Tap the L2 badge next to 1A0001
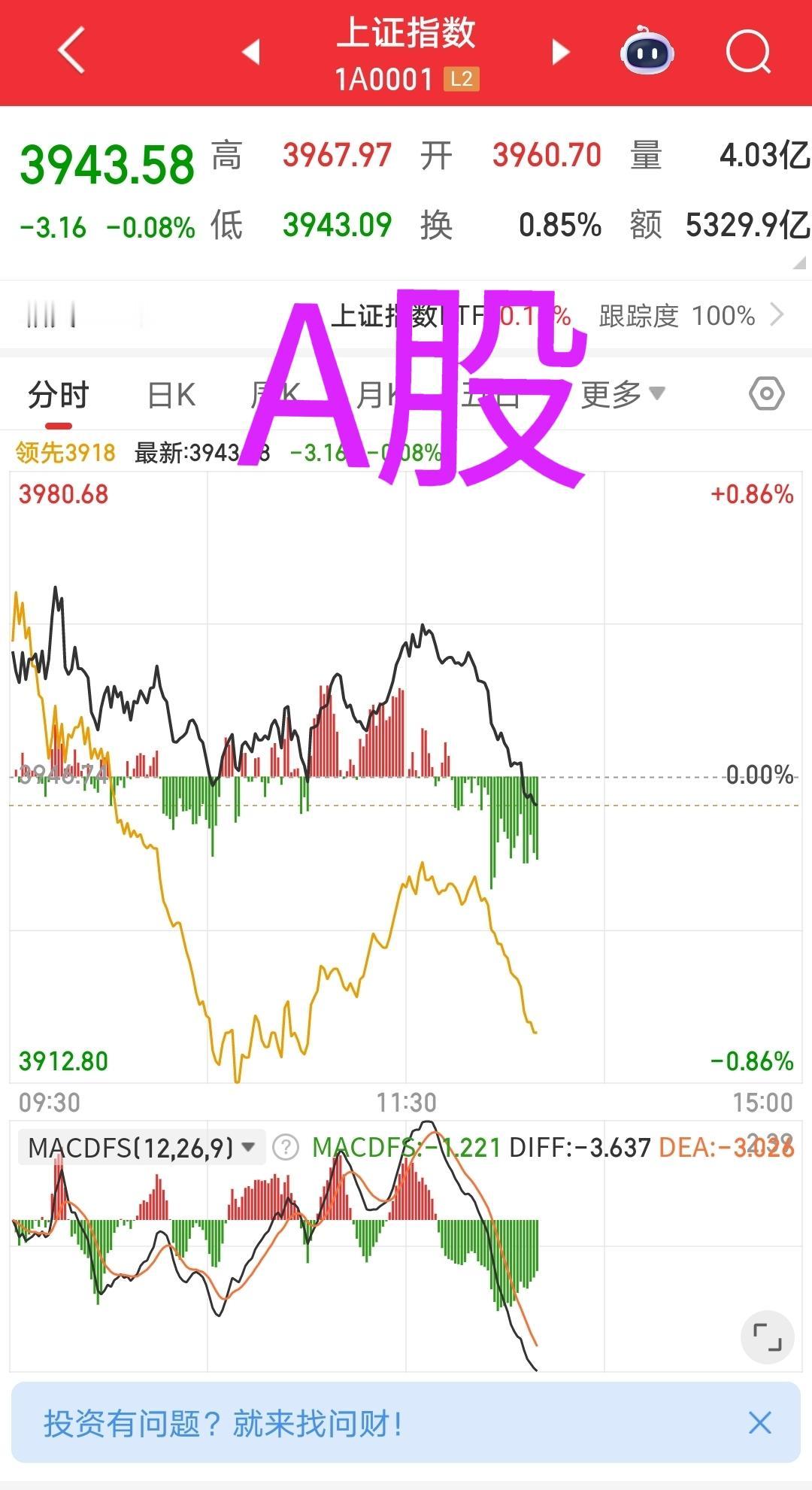This screenshot has height=1490, width=812. pos(462,77)
